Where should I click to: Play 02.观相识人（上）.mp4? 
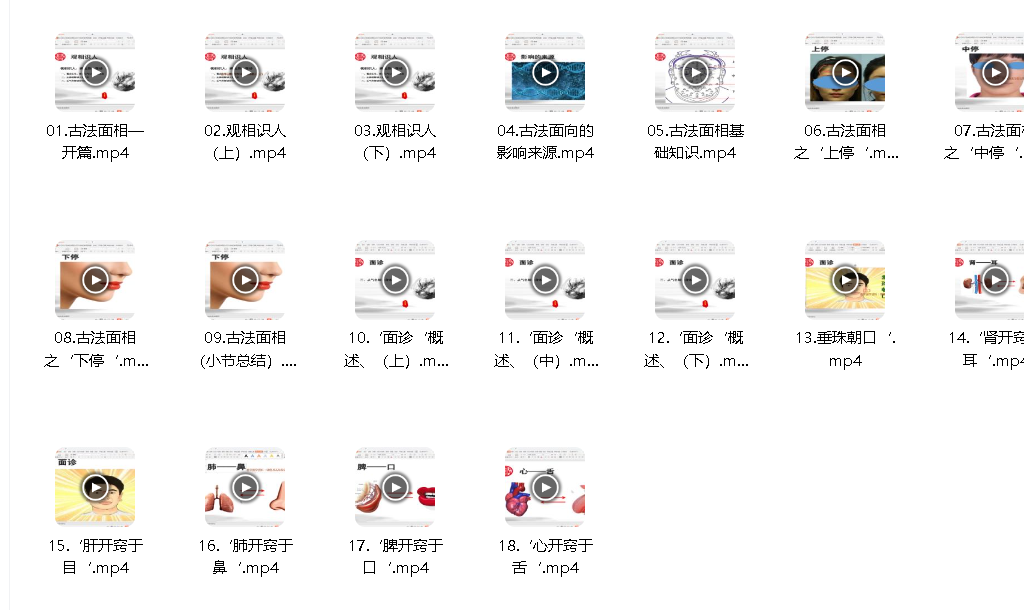click(x=245, y=73)
